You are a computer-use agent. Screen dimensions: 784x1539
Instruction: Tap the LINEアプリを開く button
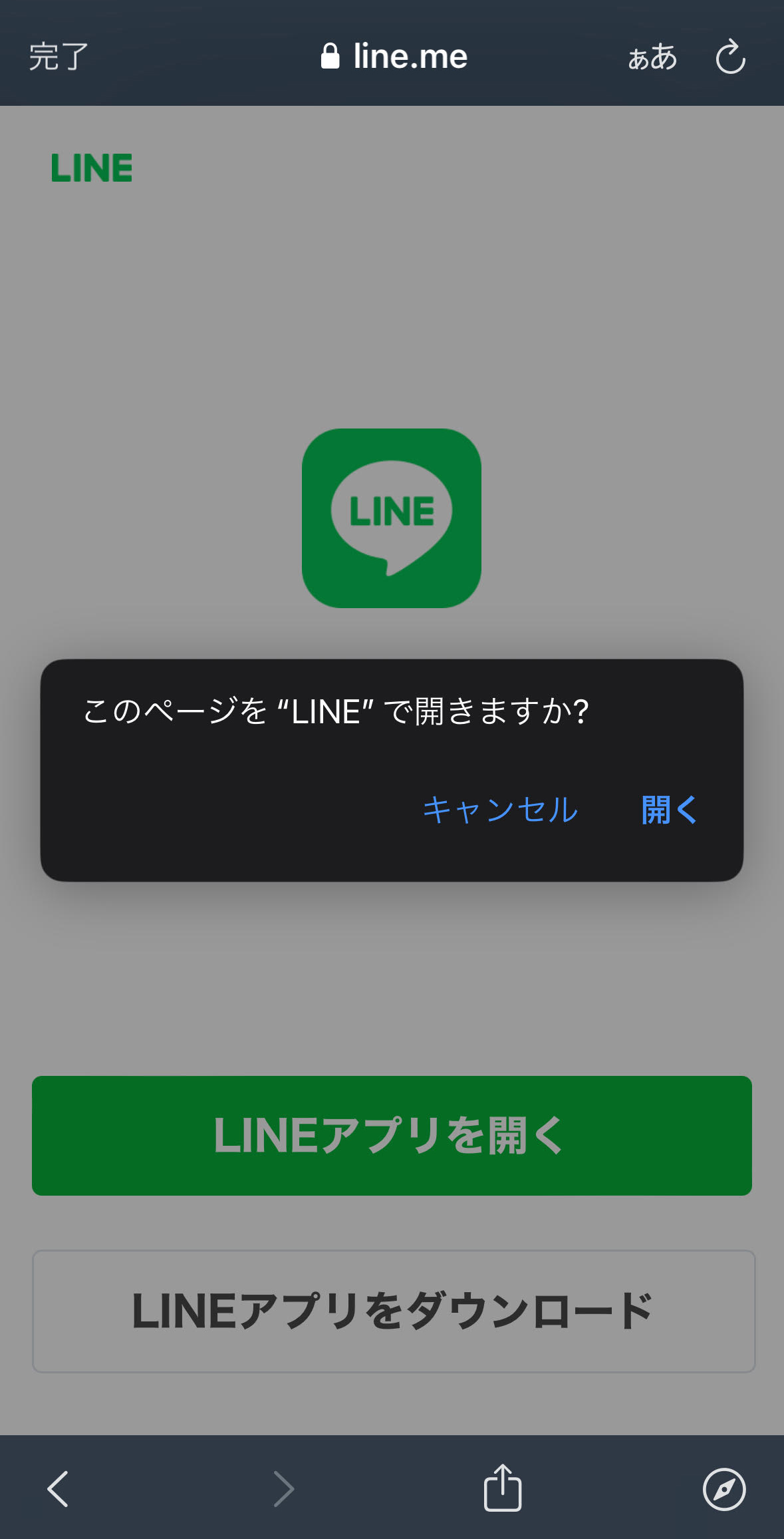point(392,1135)
